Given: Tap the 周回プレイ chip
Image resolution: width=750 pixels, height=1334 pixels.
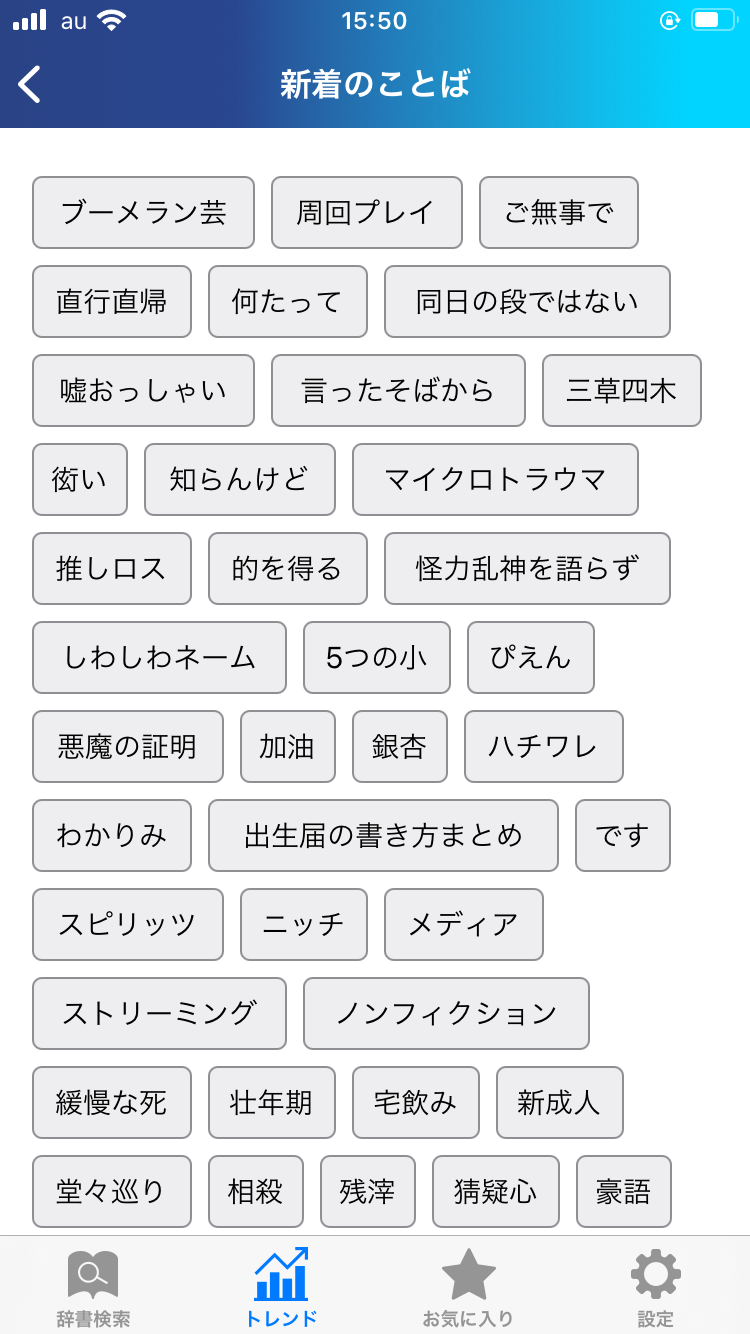Looking at the screenshot, I should tap(367, 212).
